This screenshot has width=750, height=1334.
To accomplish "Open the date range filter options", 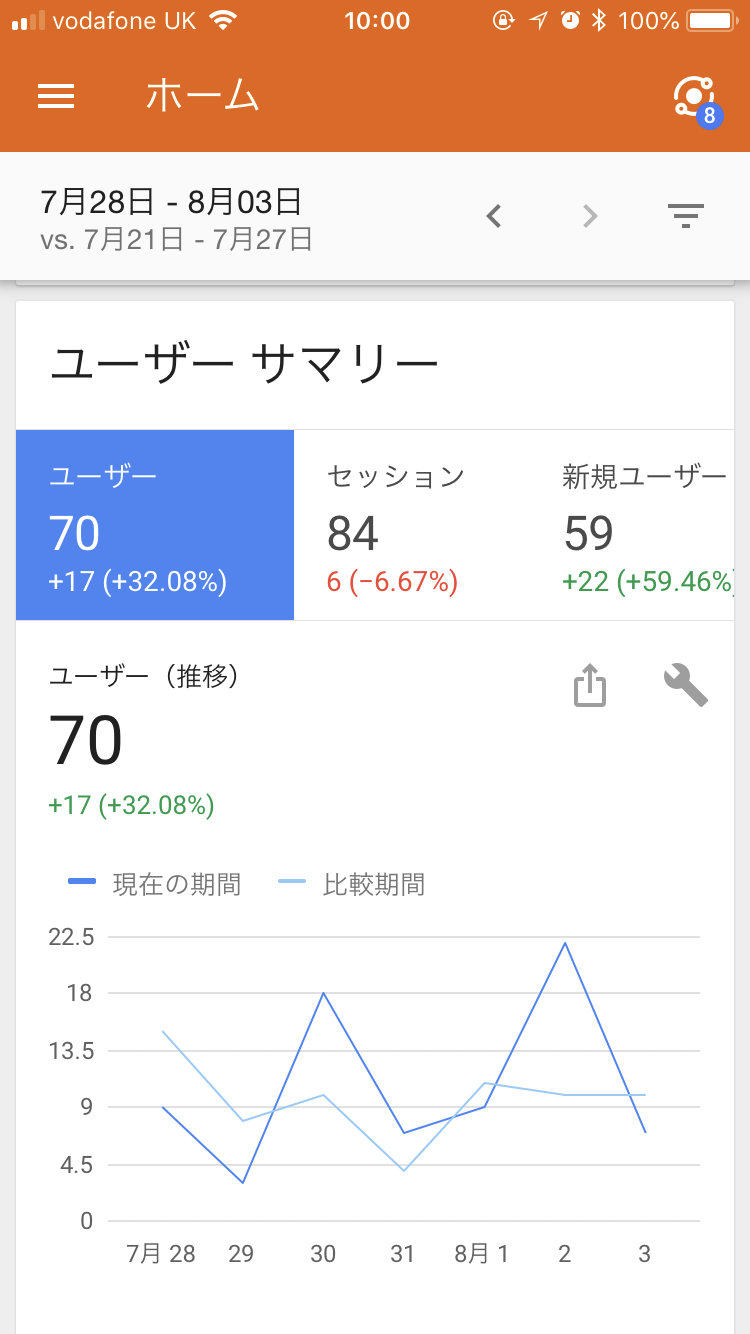I will (686, 215).
